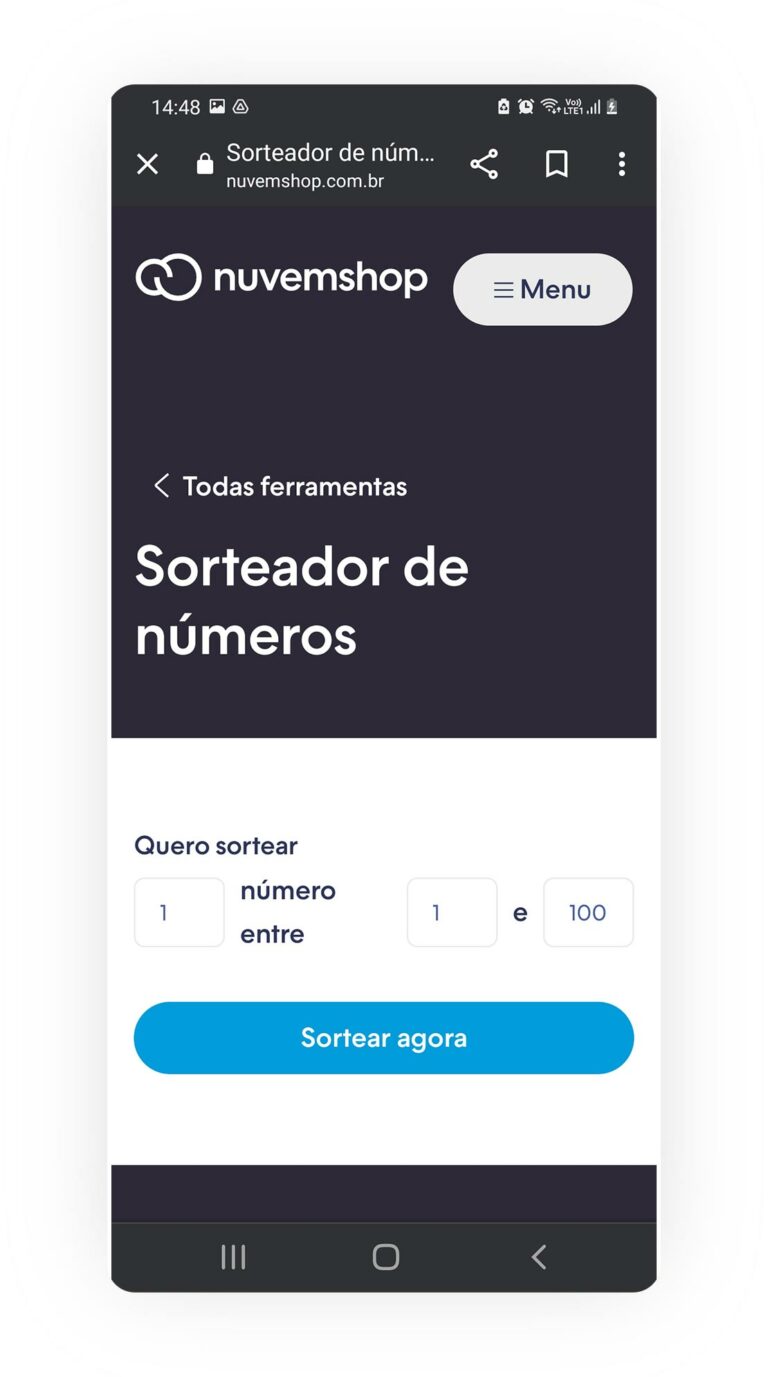The image size is (768, 1377).
Task: Open the browser overflow three-dot menu
Action: pyautogui.click(x=622, y=163)
